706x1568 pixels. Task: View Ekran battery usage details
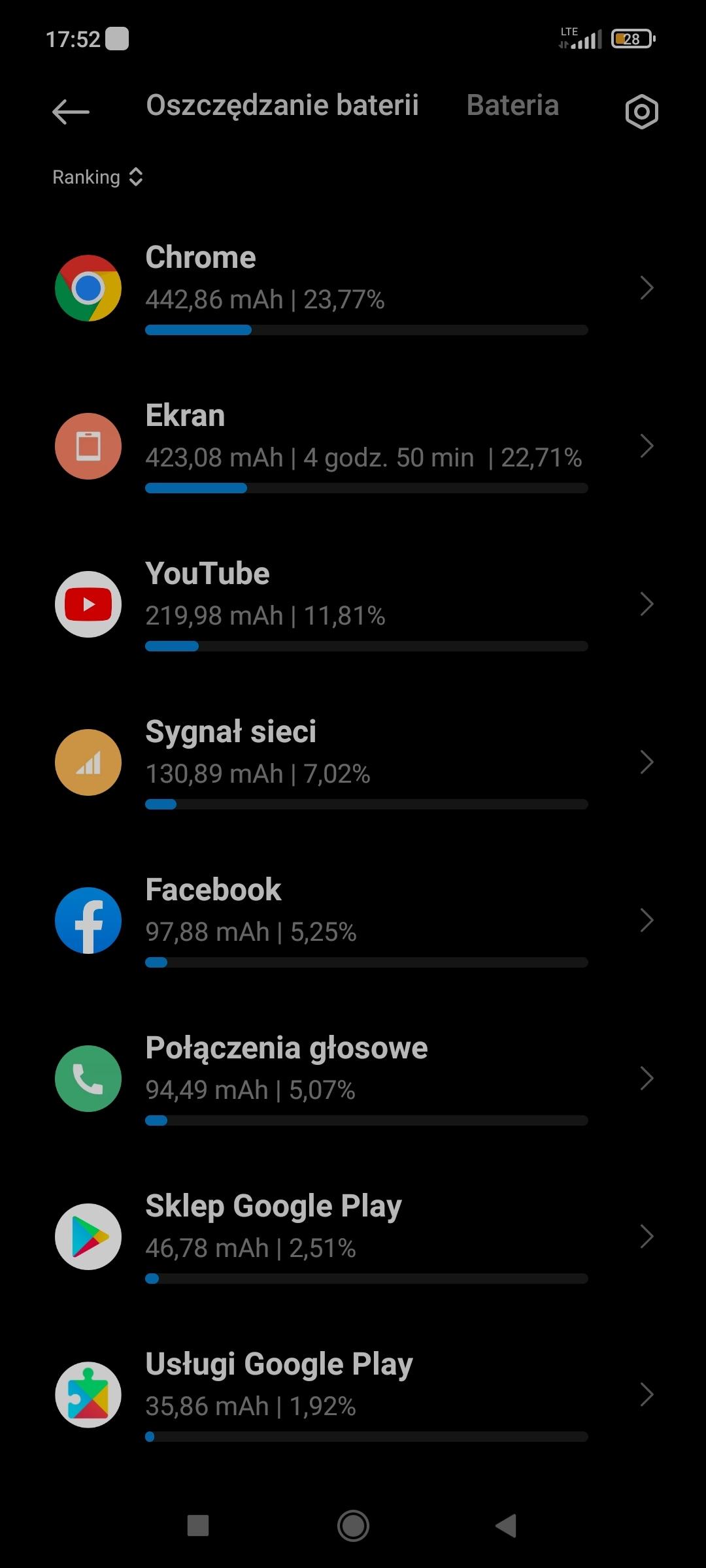353,446
